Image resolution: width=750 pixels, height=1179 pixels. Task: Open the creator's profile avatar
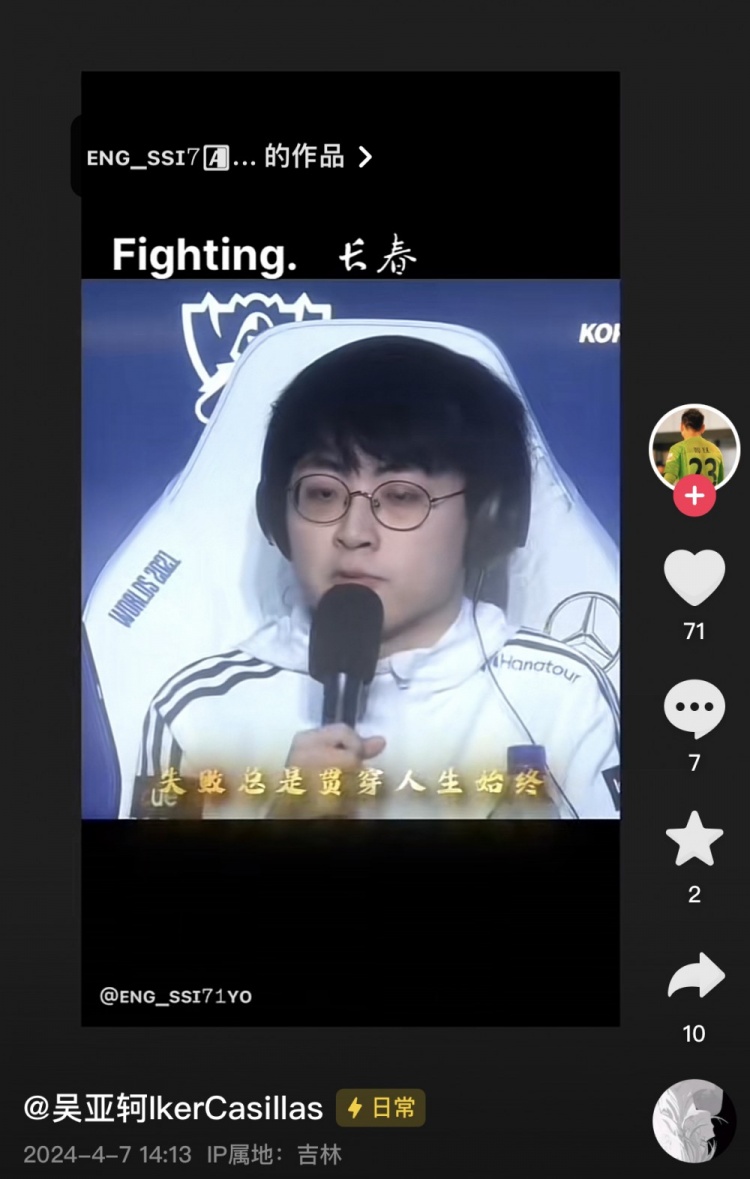[694, 448]
